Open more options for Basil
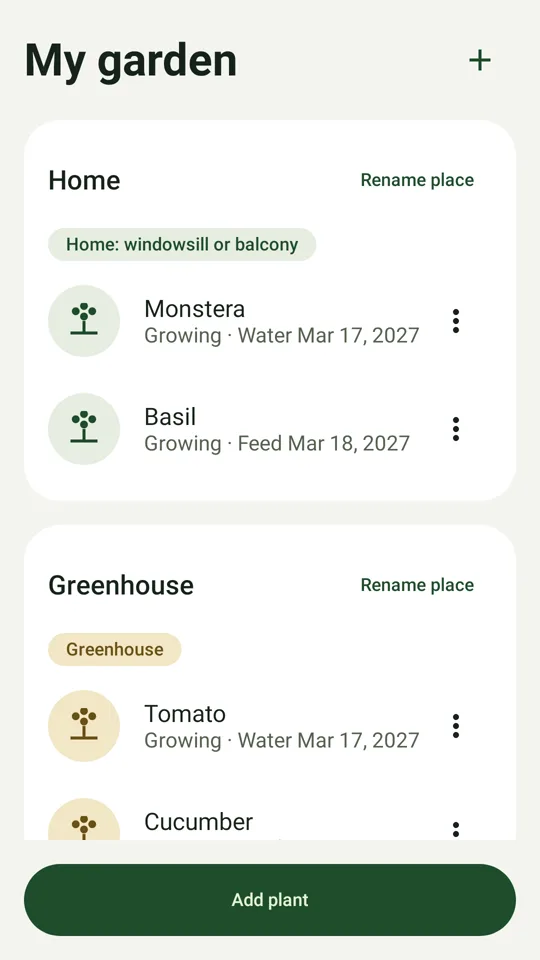This screenshot has height=960, width=540. (x=456, y=429)
